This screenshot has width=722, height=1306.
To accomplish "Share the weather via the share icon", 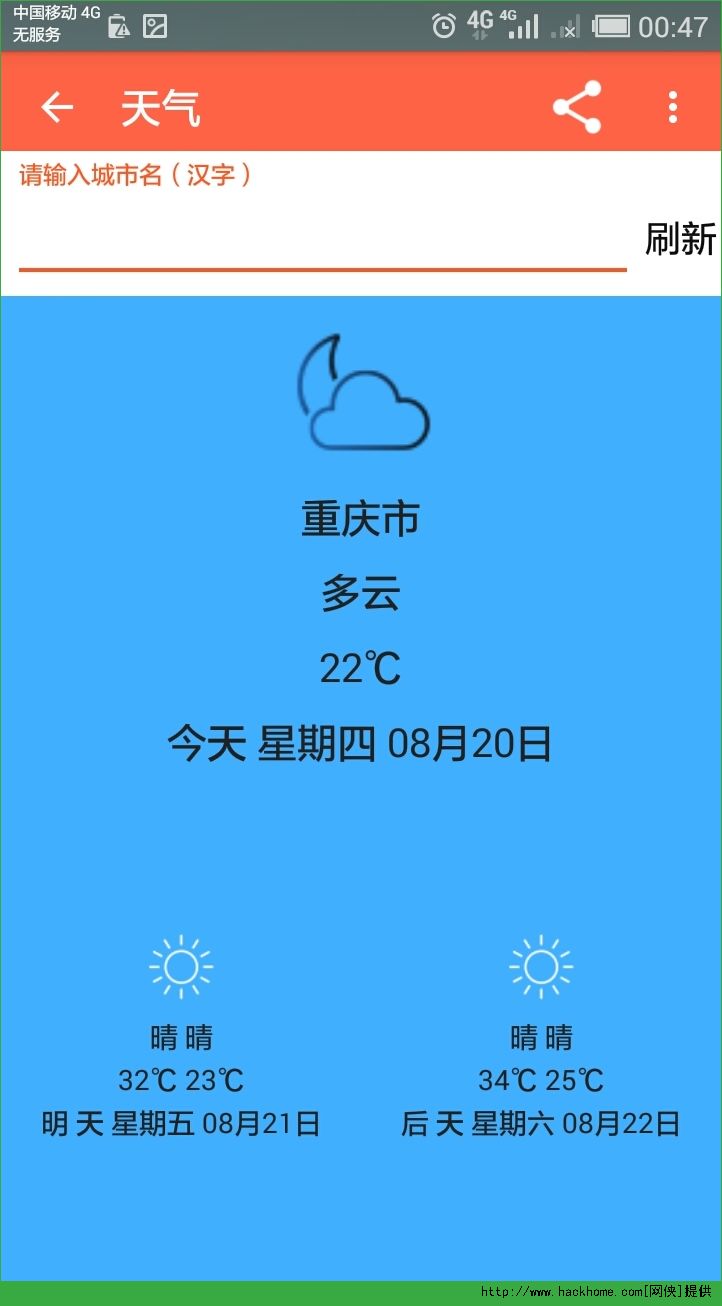I will pyautogui.click(x=577, y=107).
